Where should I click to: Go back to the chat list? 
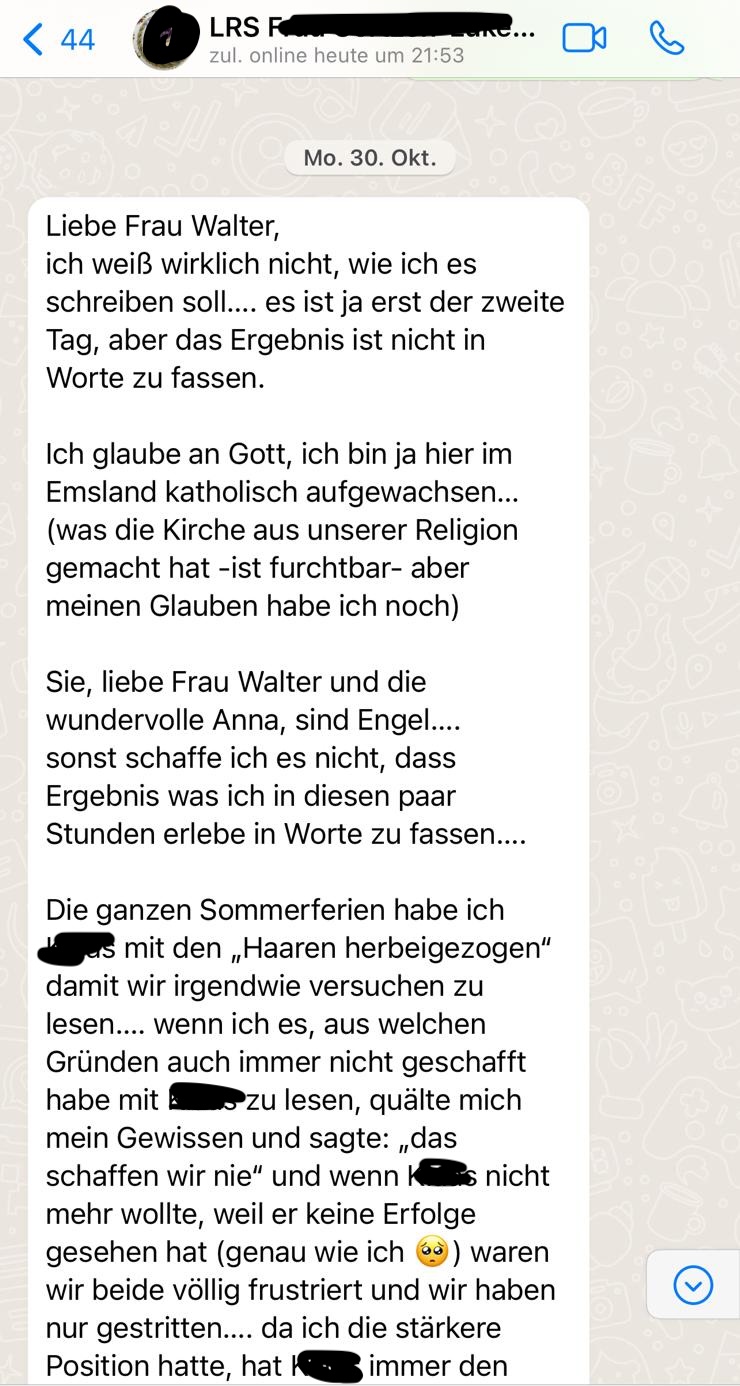click(x=58, y=39)
